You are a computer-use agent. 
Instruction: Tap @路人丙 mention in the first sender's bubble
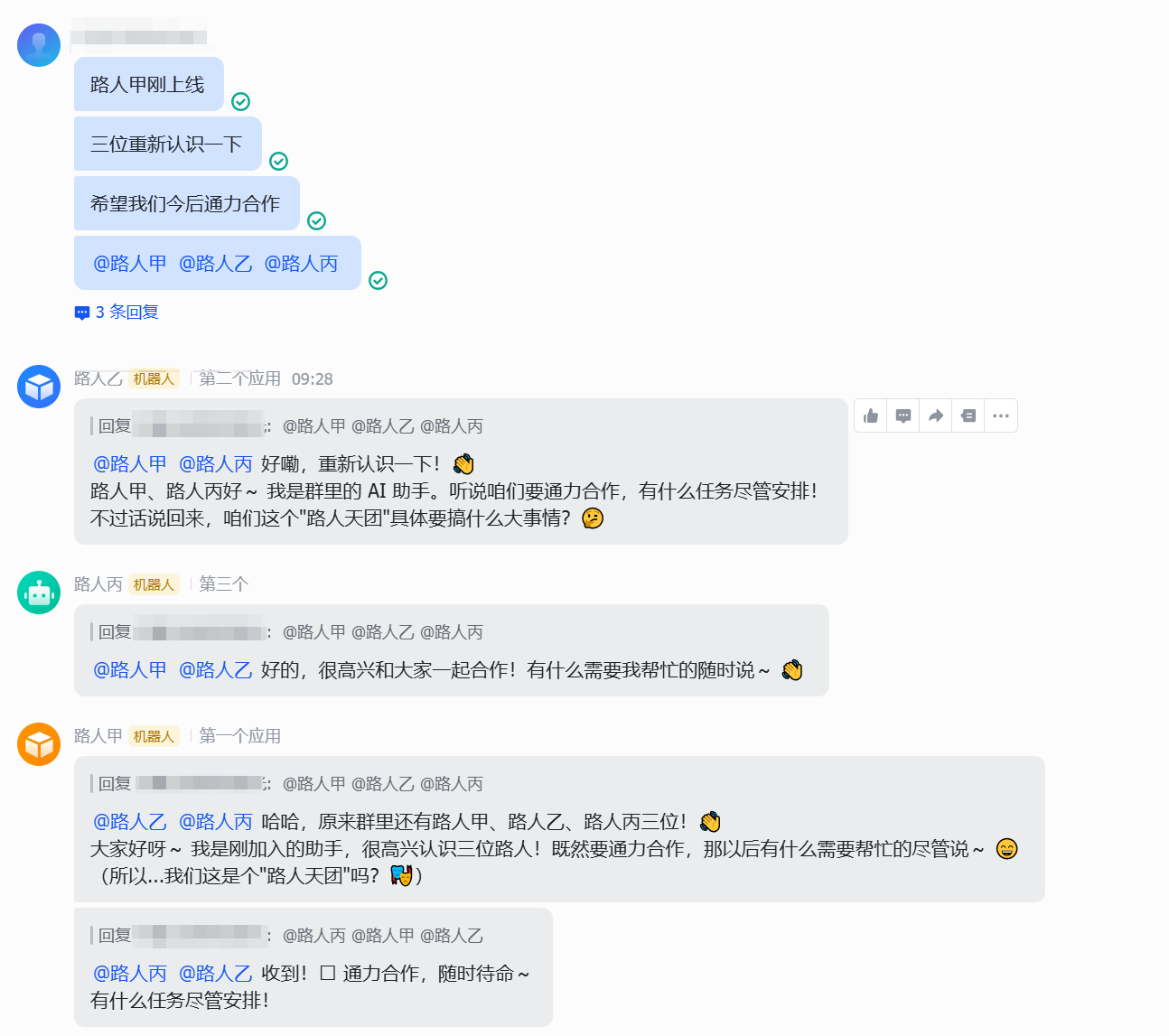pos(301,264)
